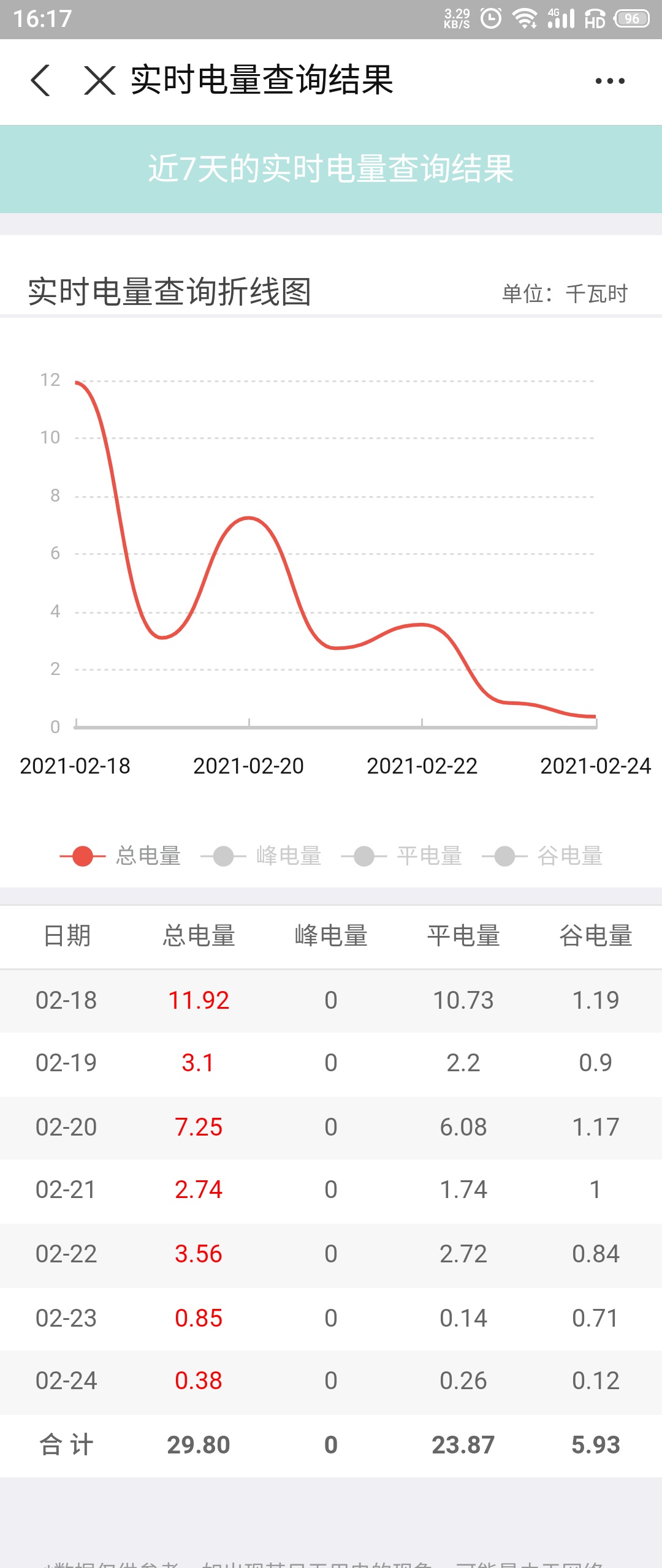This screenshot has width=662, height=1568.
Task: Tap the peak point of the chart line
Action: pyautogui.click(x=76, y=382)
